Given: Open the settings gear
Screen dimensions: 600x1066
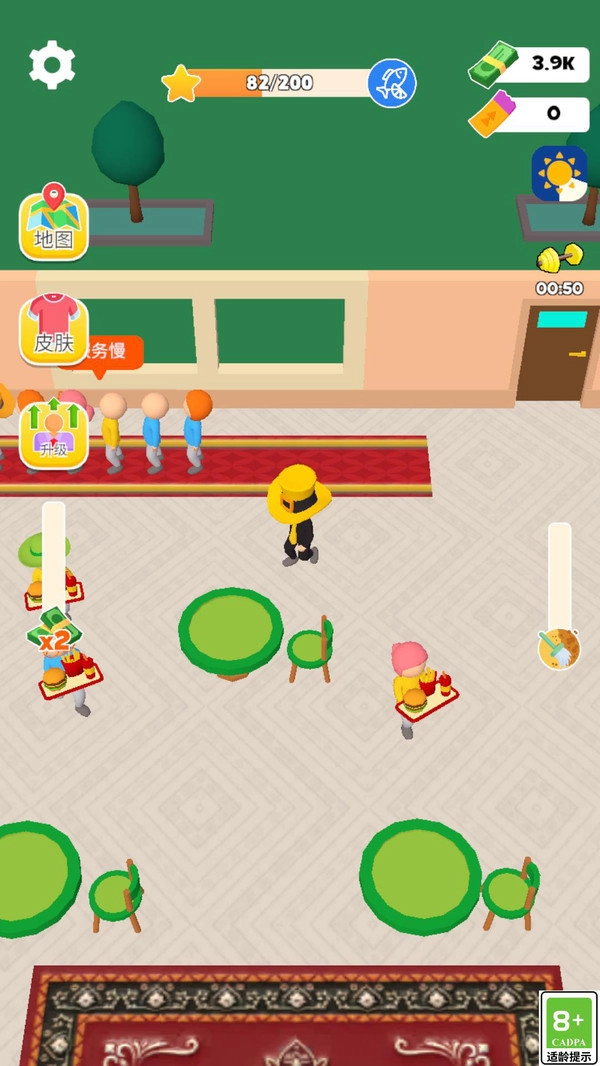Looking at the screenshot, I should [52, 65].
